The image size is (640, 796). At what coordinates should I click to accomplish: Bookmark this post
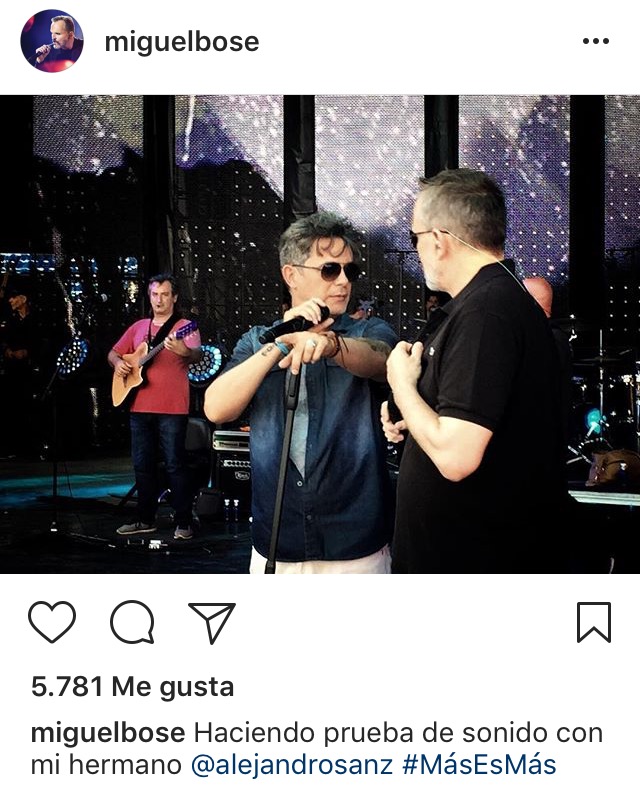pyautogui.click(x=594, y=622)
